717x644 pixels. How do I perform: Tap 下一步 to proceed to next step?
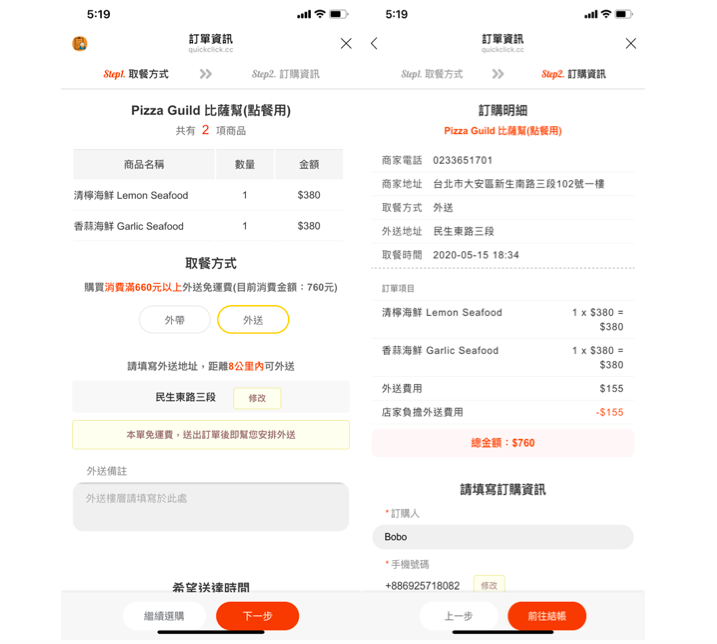(x=257, y=616)
